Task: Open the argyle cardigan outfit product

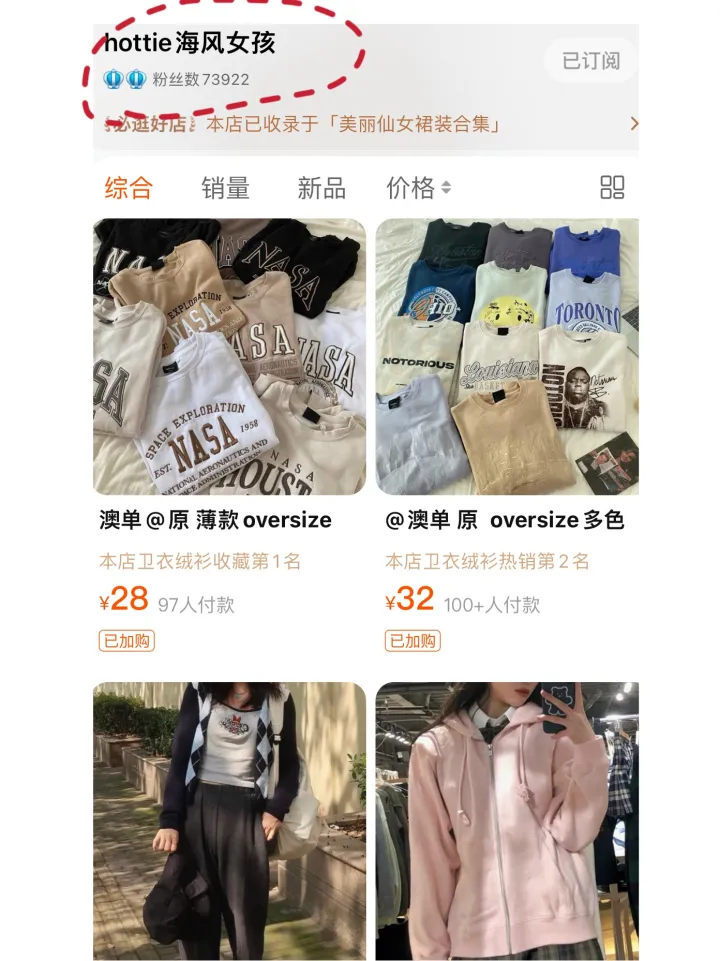Action: (229, 820)
